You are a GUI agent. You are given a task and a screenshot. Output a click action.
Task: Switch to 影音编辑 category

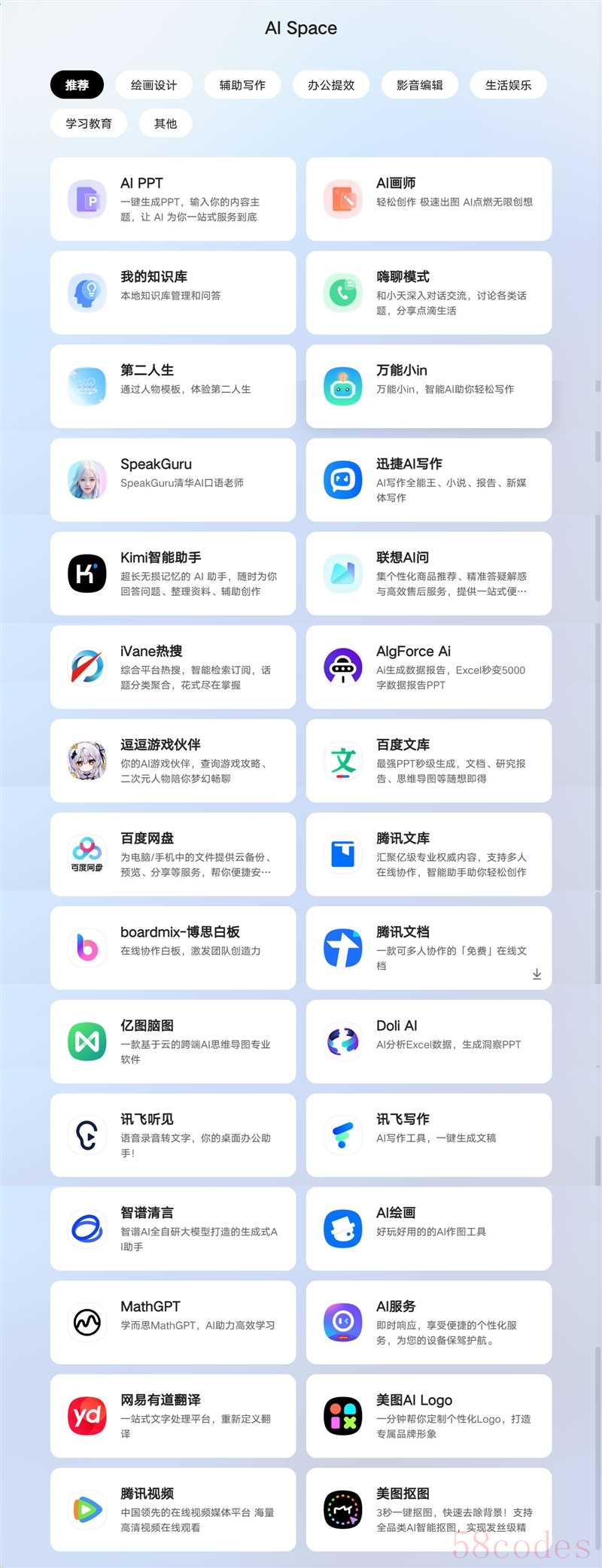(x=419, y=85)
